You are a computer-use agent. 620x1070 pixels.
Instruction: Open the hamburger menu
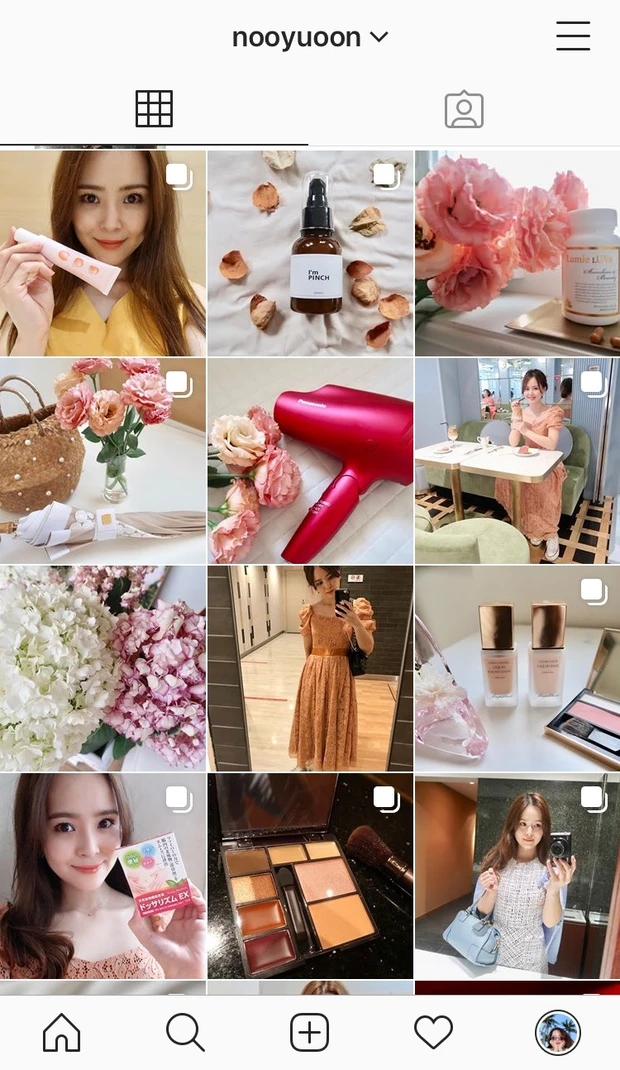pyautogui.click(x=573, y=37)
